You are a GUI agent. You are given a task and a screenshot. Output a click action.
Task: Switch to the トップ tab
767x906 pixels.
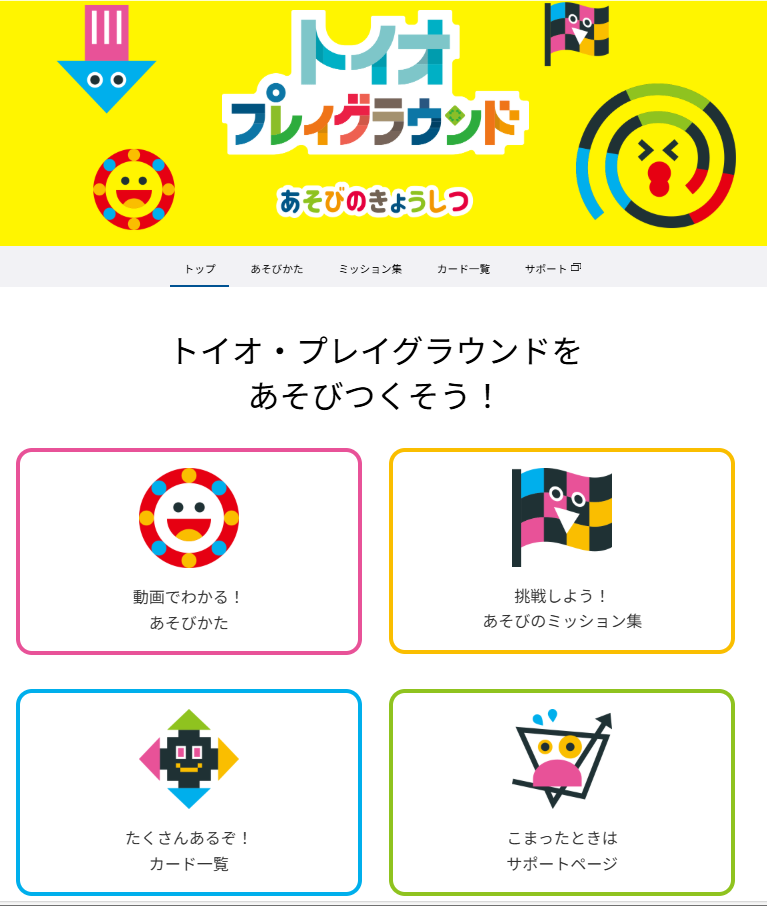199,269
